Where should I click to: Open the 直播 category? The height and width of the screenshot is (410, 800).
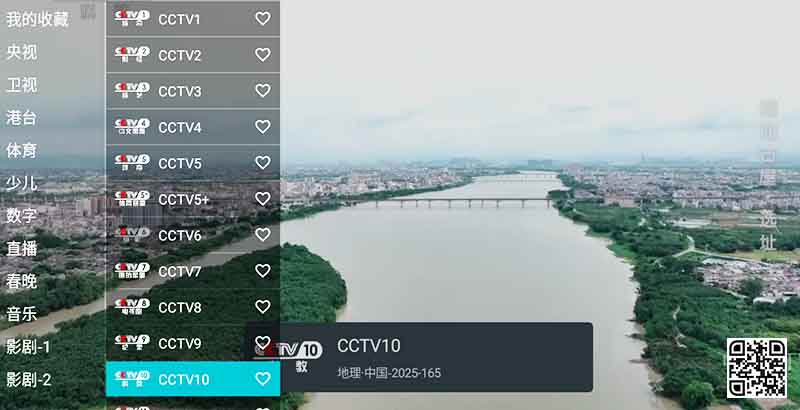point(22,248)
